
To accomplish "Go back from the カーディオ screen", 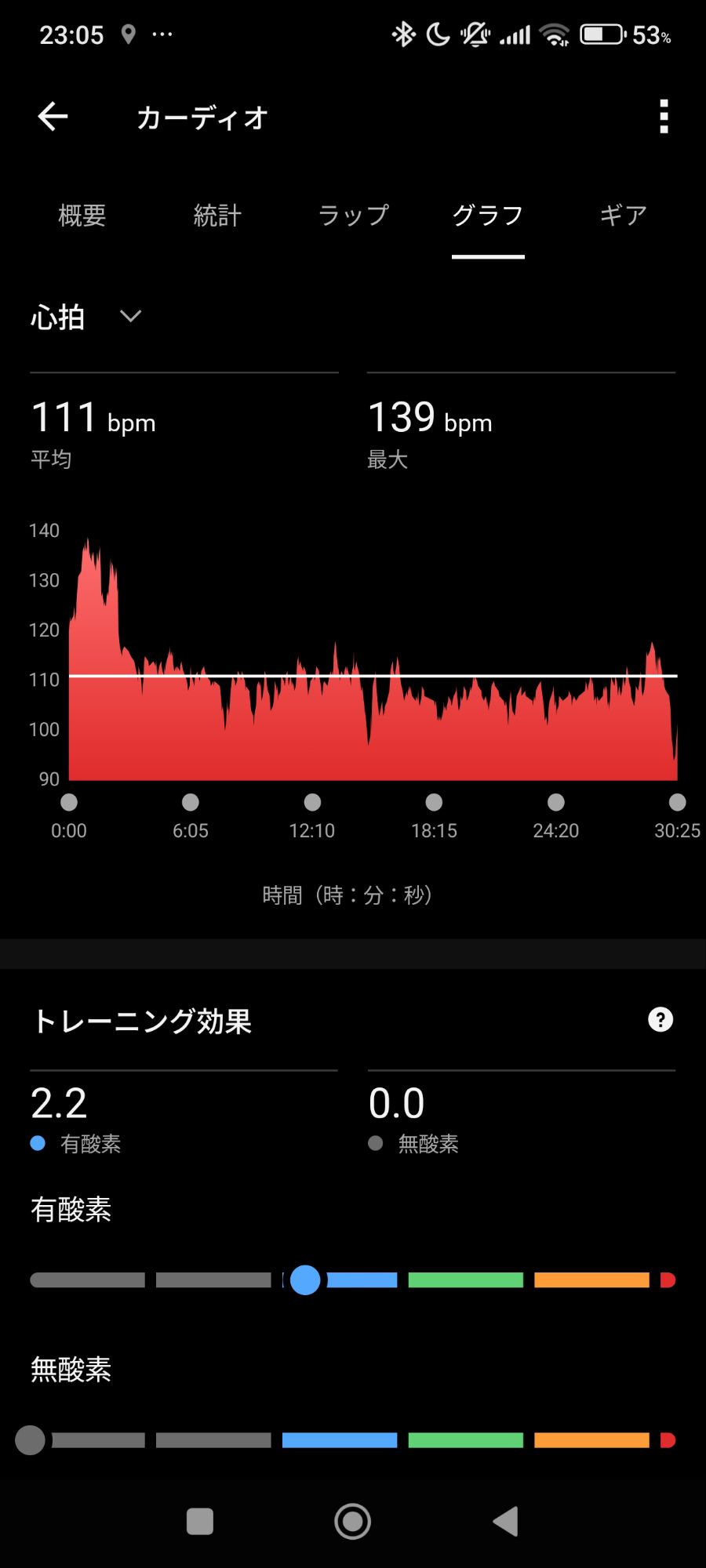I will pos(53,117).
